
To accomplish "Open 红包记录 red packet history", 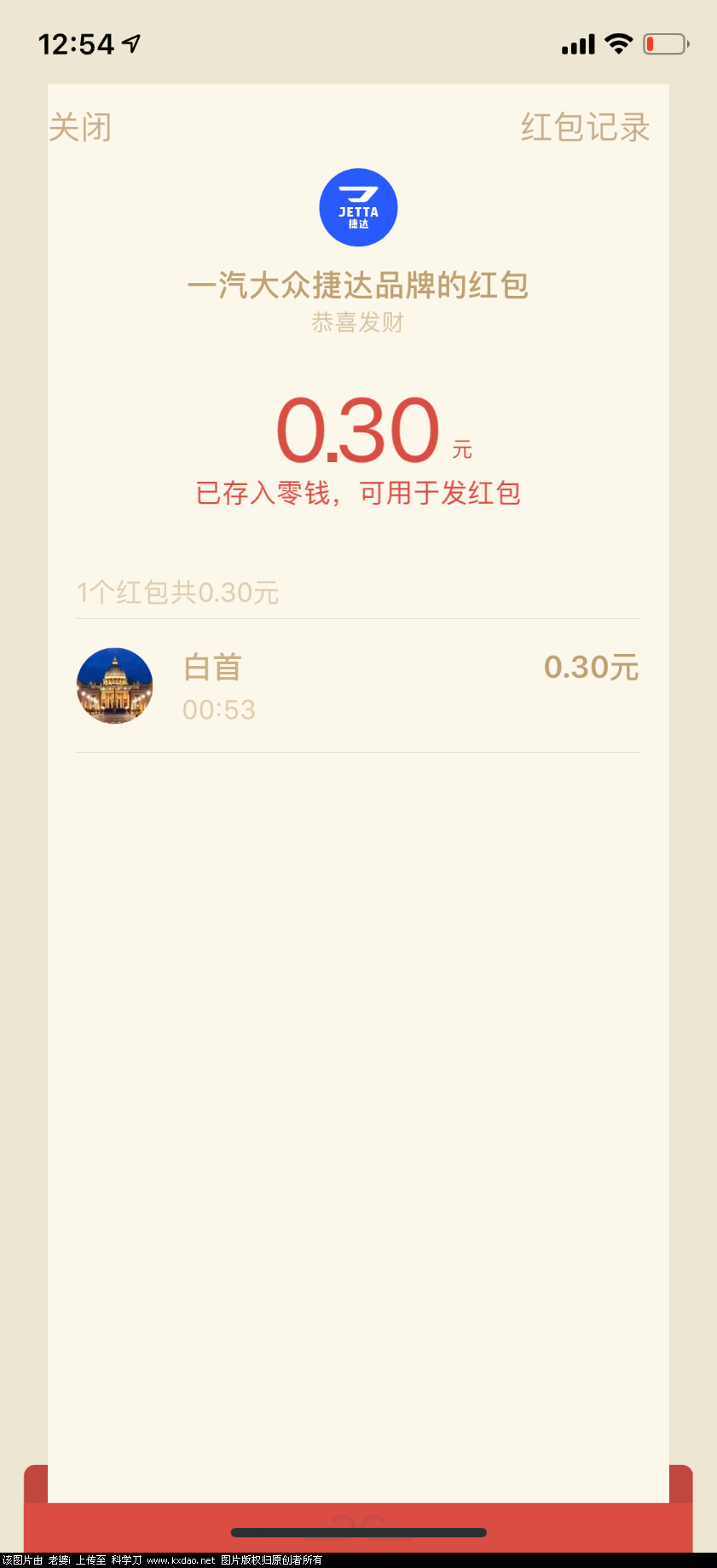I will [x=585, y=128].
